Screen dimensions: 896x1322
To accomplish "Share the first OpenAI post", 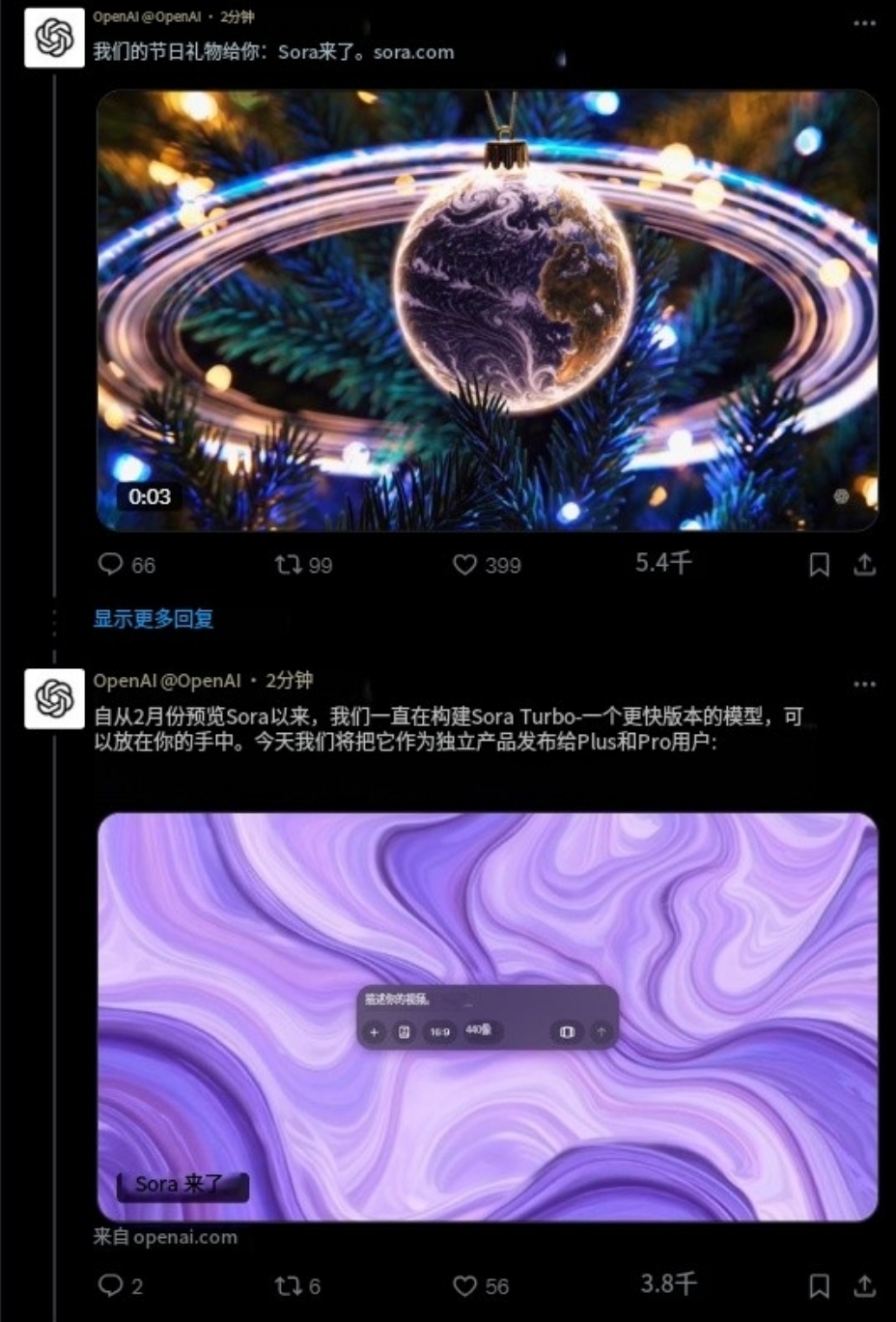I will pos(865,564).
